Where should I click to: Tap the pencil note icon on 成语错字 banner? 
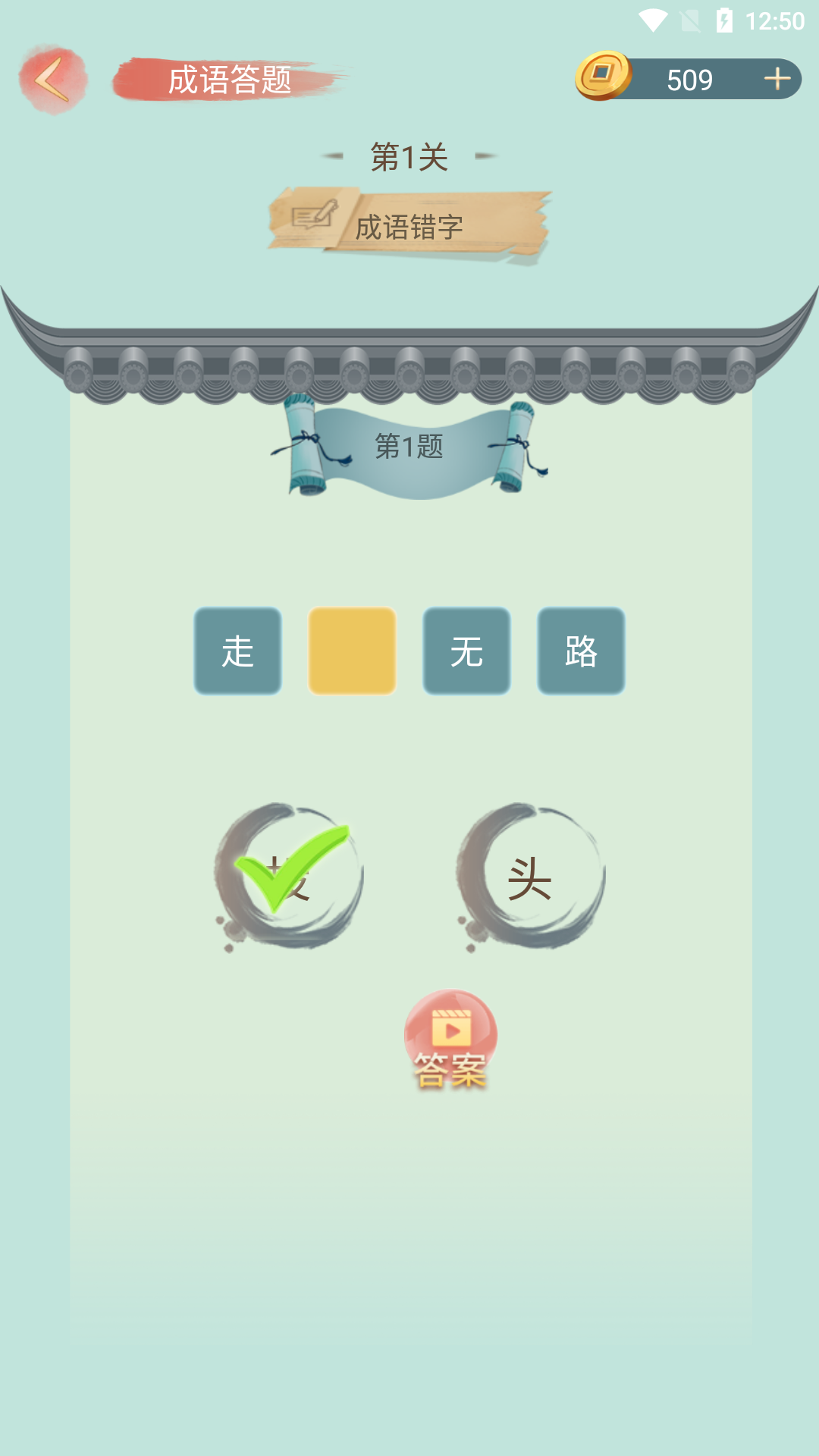tap(315, 217)
